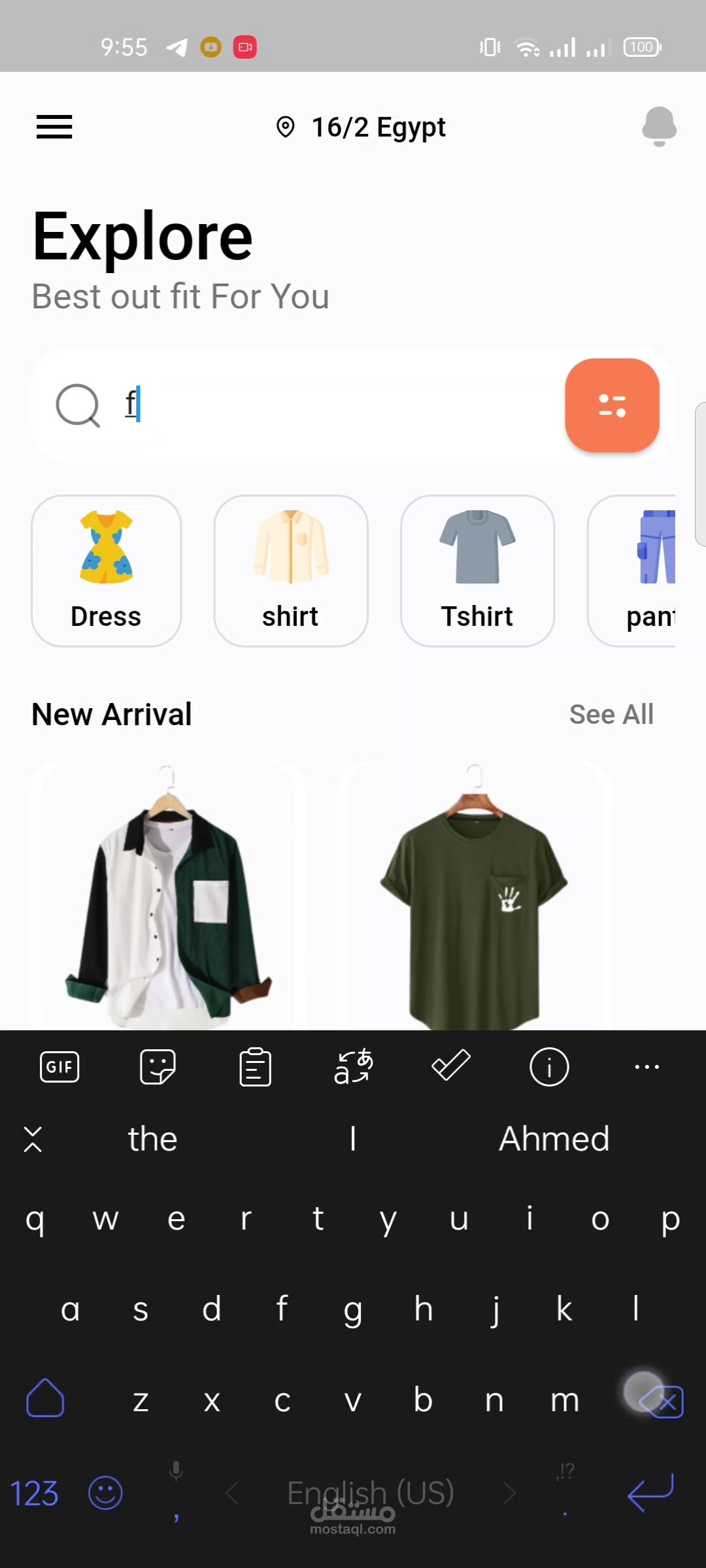The height and width of the screenshot is (1568, 706).
Task: Focus the search text field
Action: pos(327,405)
